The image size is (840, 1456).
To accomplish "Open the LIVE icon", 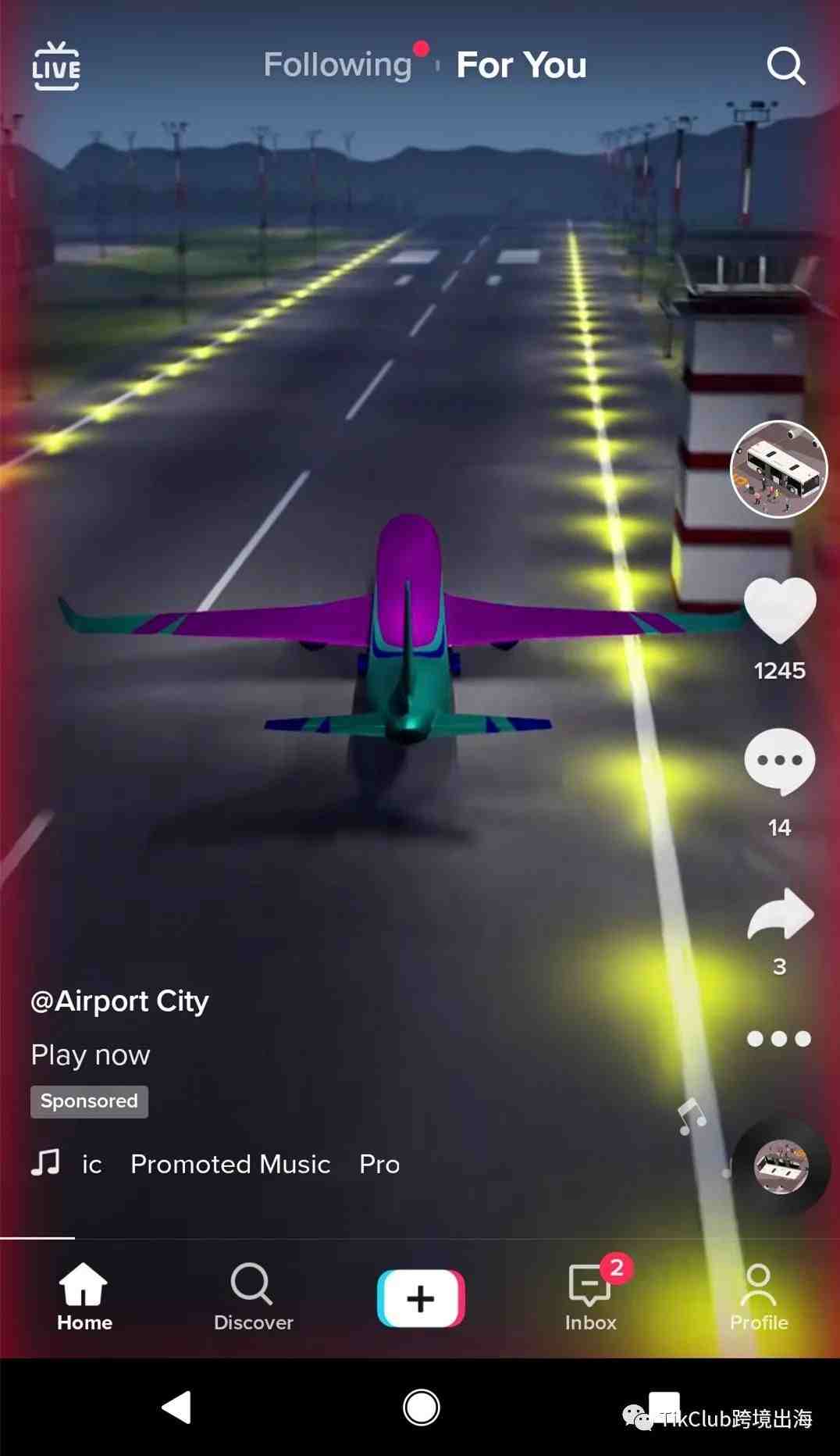I will pyautogui.click(x=56, y=66).
